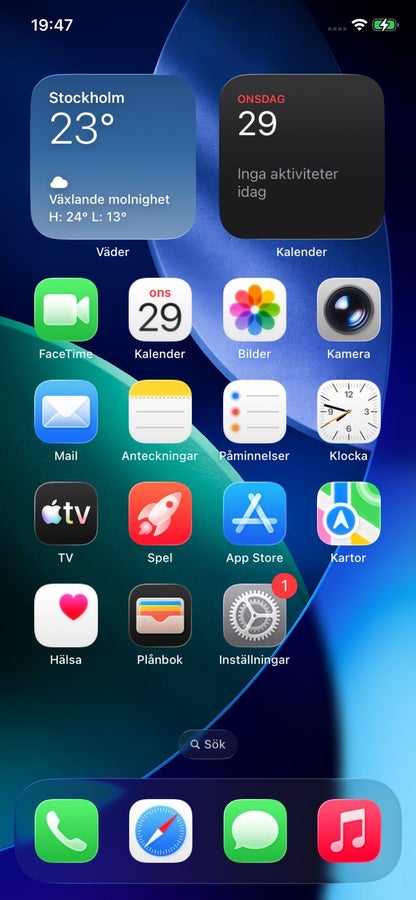Launch the FaceTime app

point(66,310)
